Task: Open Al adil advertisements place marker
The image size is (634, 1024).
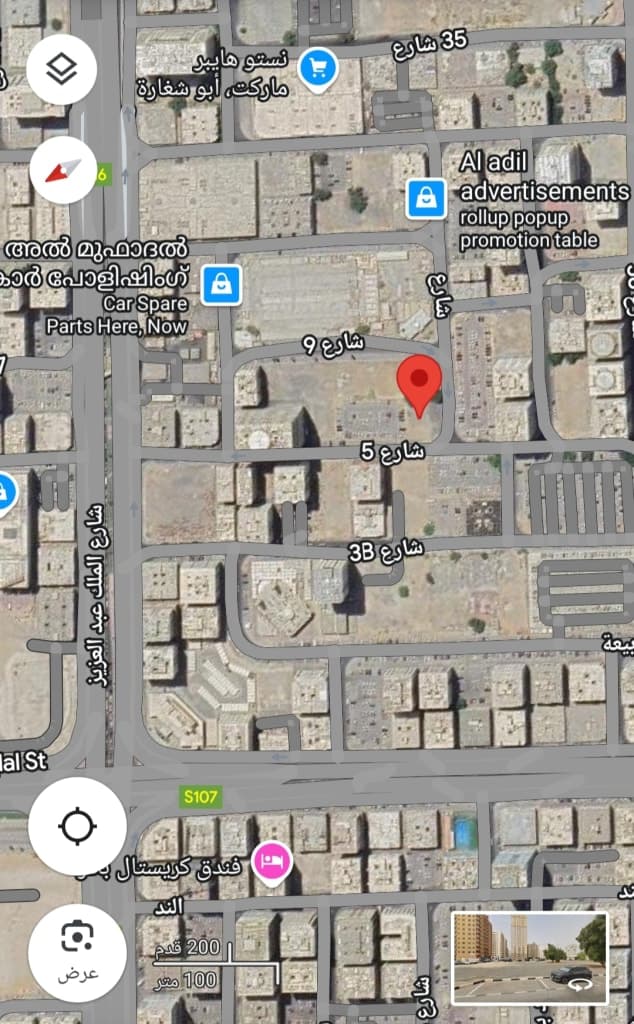Action: click(427, 197)
